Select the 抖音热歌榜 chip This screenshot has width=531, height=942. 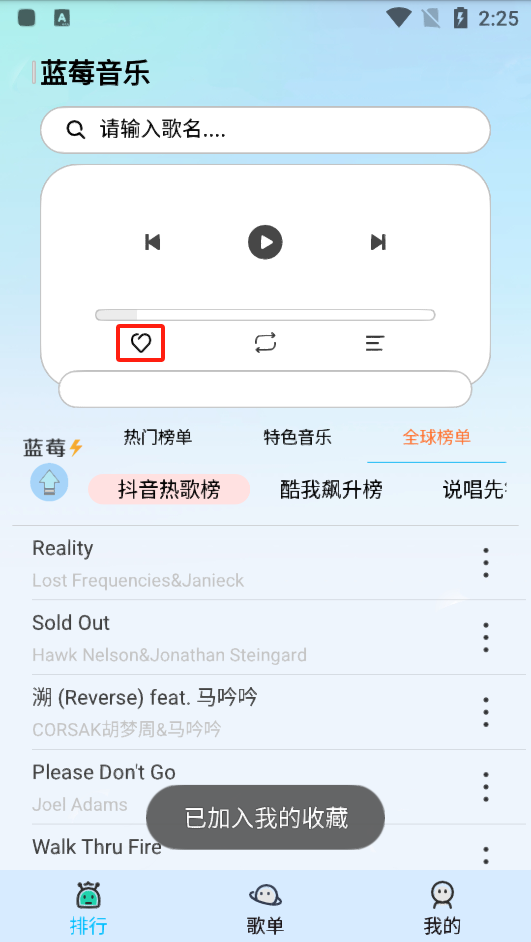click(169, 490)
